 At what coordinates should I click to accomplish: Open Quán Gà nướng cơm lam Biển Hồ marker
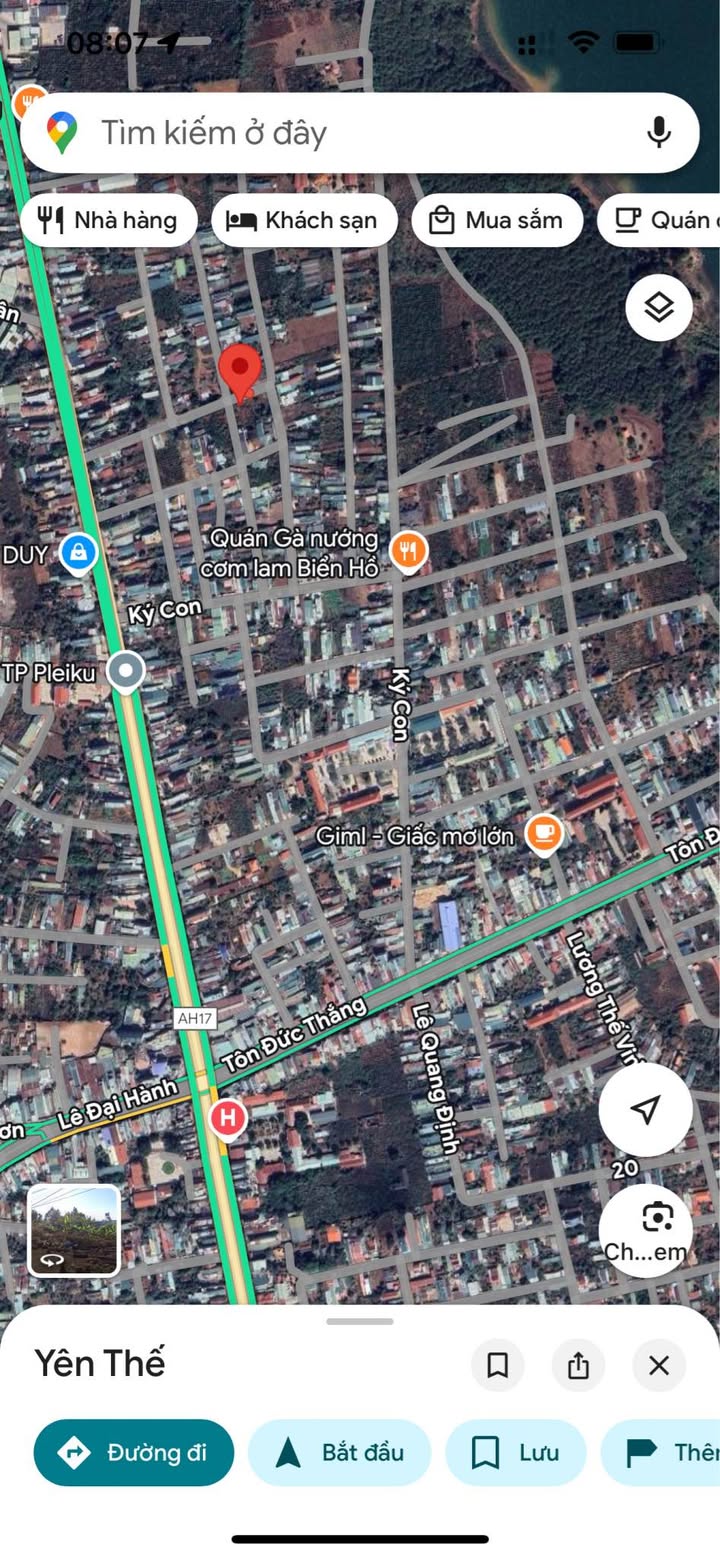click(x=408, y=550)
